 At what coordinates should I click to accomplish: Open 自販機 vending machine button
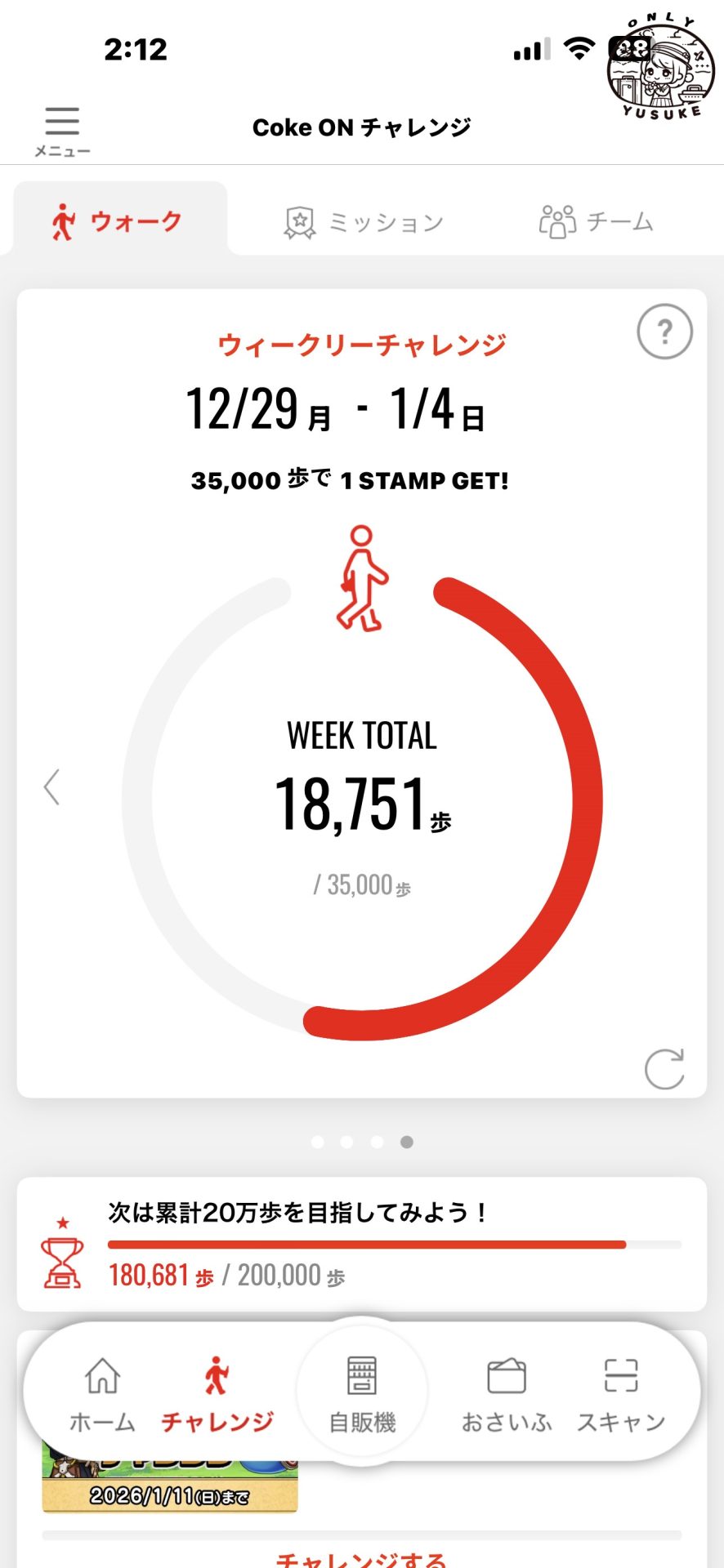tap(362, 1393)
